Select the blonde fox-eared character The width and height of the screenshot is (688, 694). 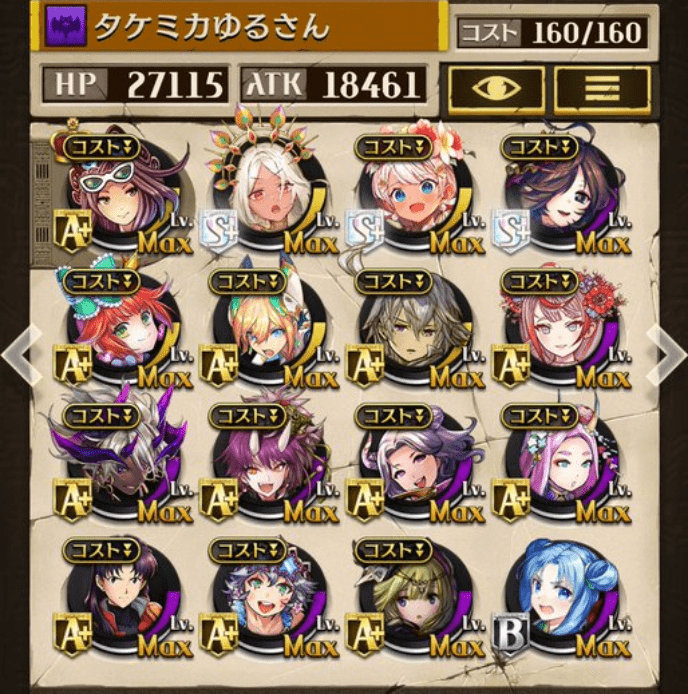[260, 328]
